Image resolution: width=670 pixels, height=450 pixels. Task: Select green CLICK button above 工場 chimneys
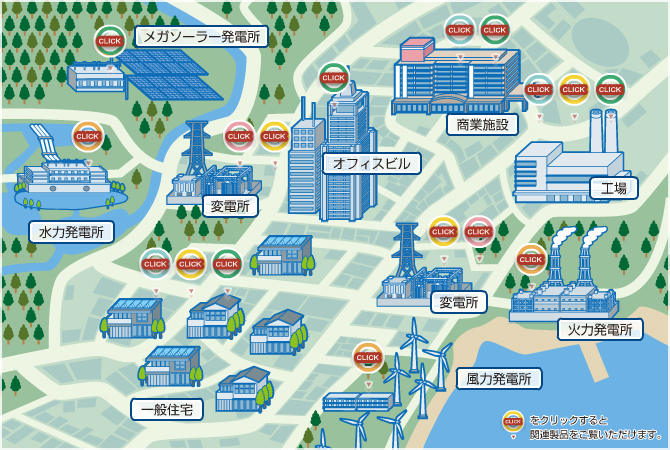[x=610, y=90]
